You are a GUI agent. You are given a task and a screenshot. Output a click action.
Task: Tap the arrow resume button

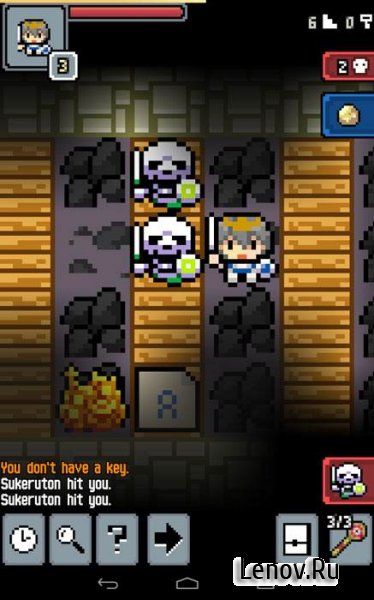tap(168, 539)
